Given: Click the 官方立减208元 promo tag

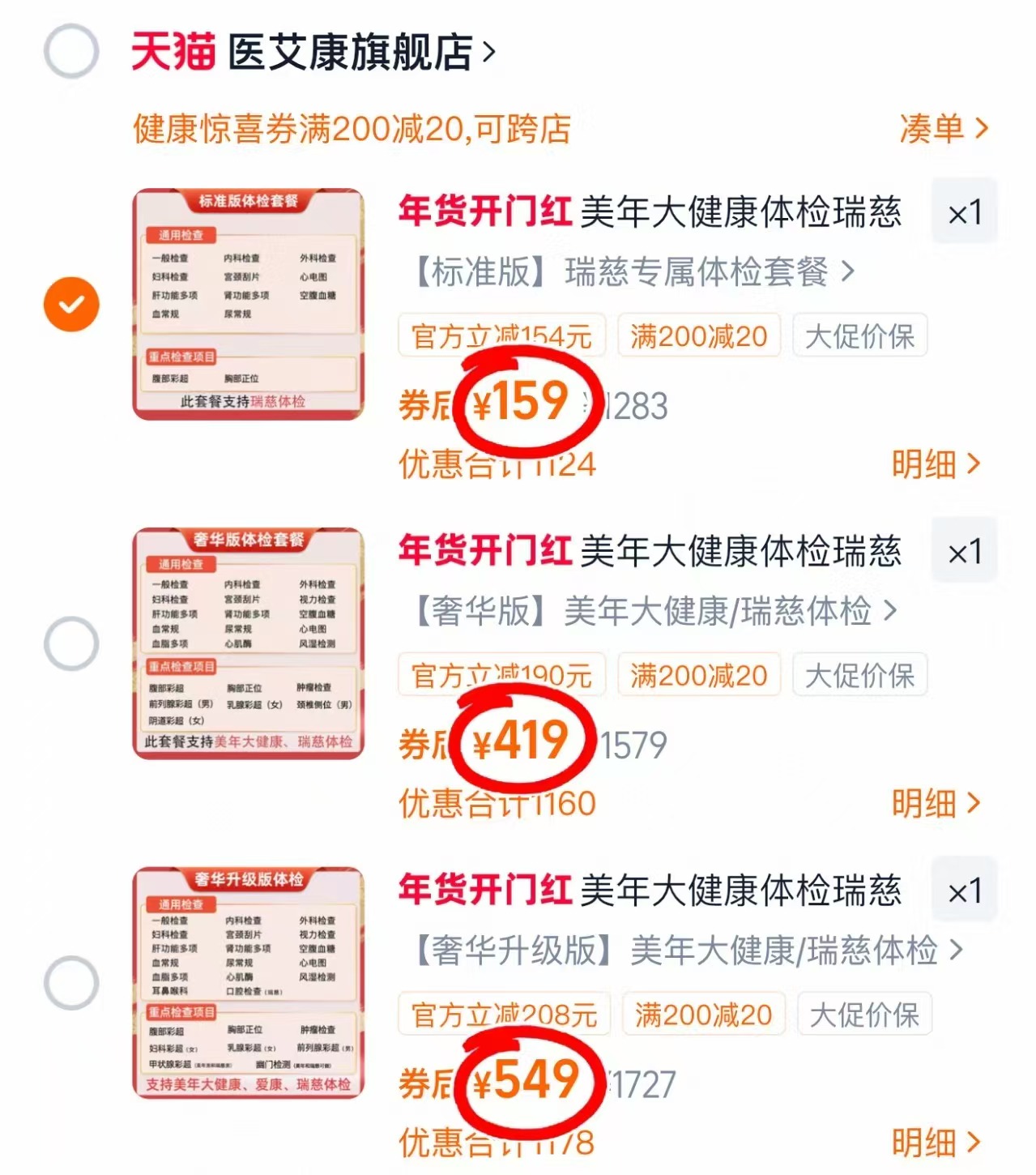Looking at the screenshot, I should click(504, 1014).
